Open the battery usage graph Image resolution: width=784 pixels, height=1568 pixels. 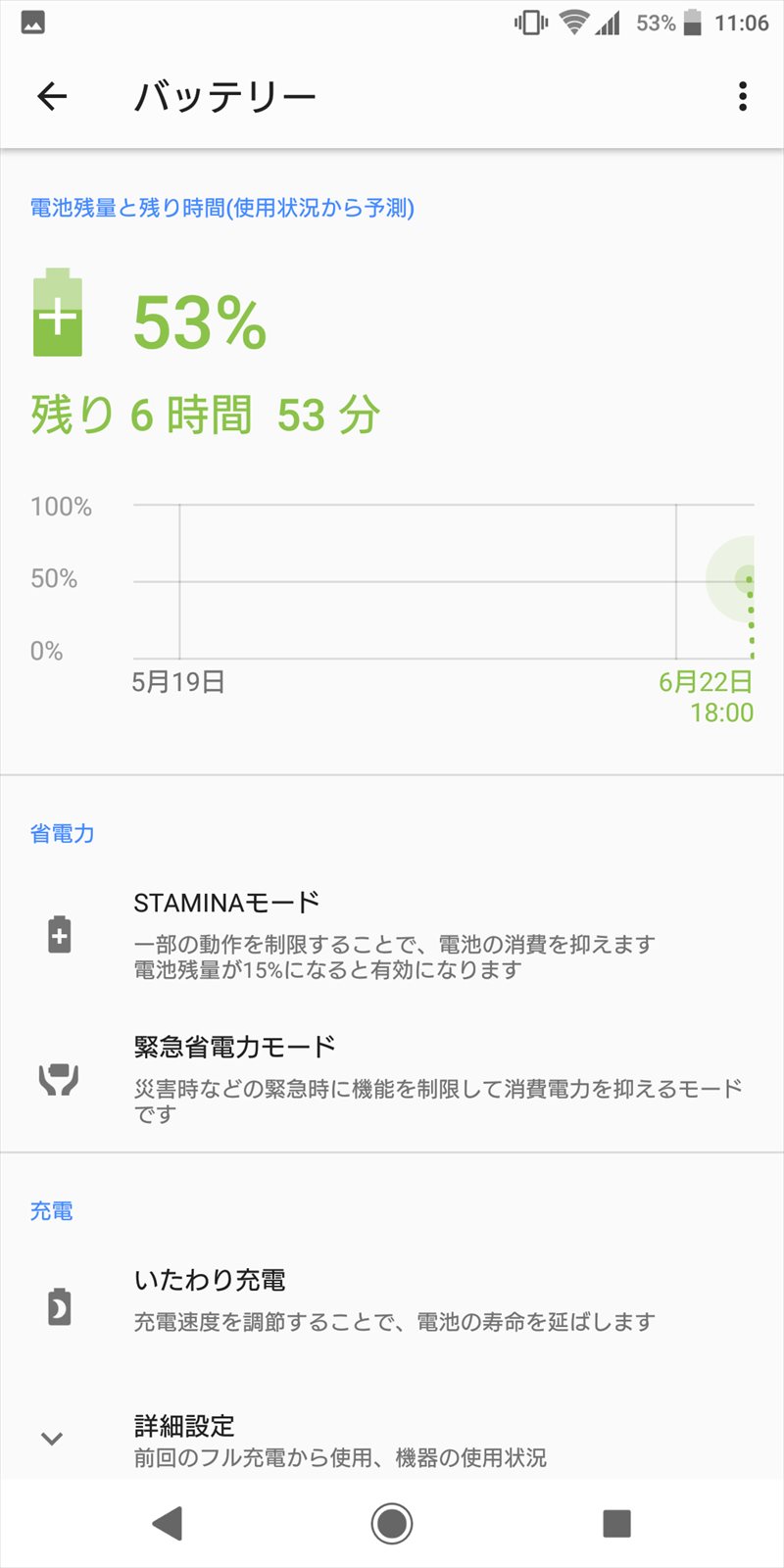click(392, 608)
